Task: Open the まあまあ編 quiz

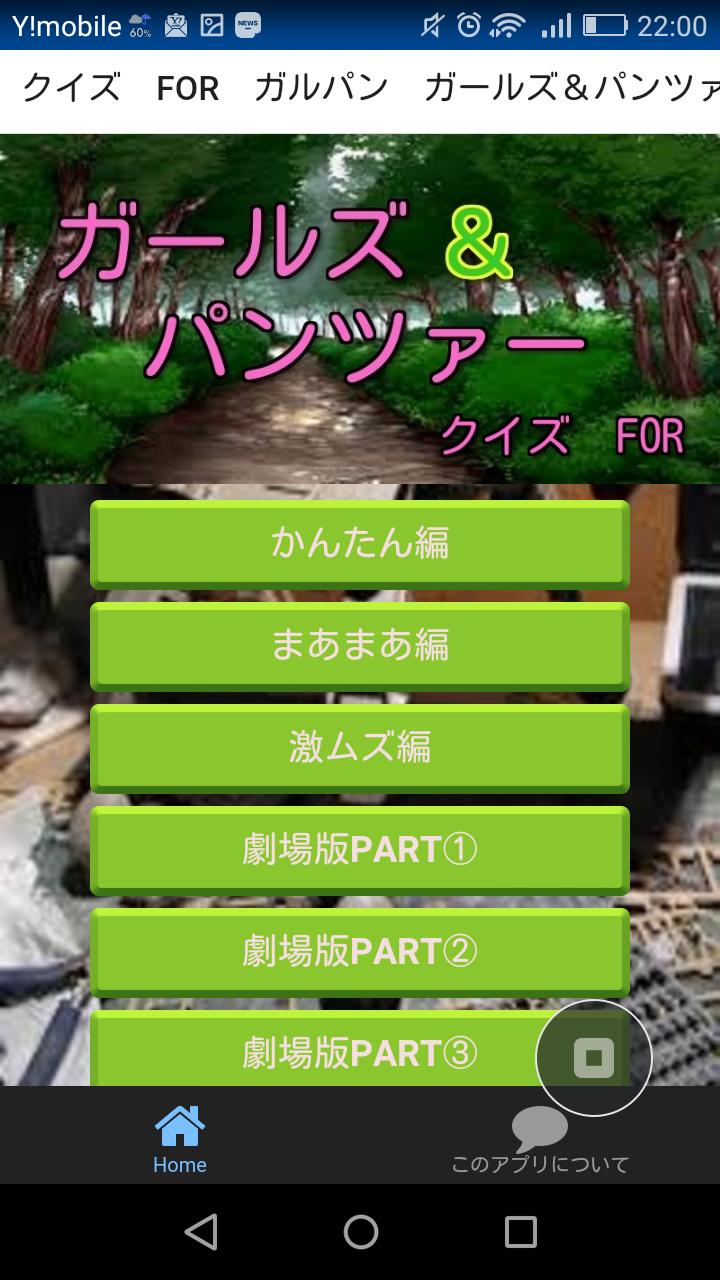Action: click(359, 645)
